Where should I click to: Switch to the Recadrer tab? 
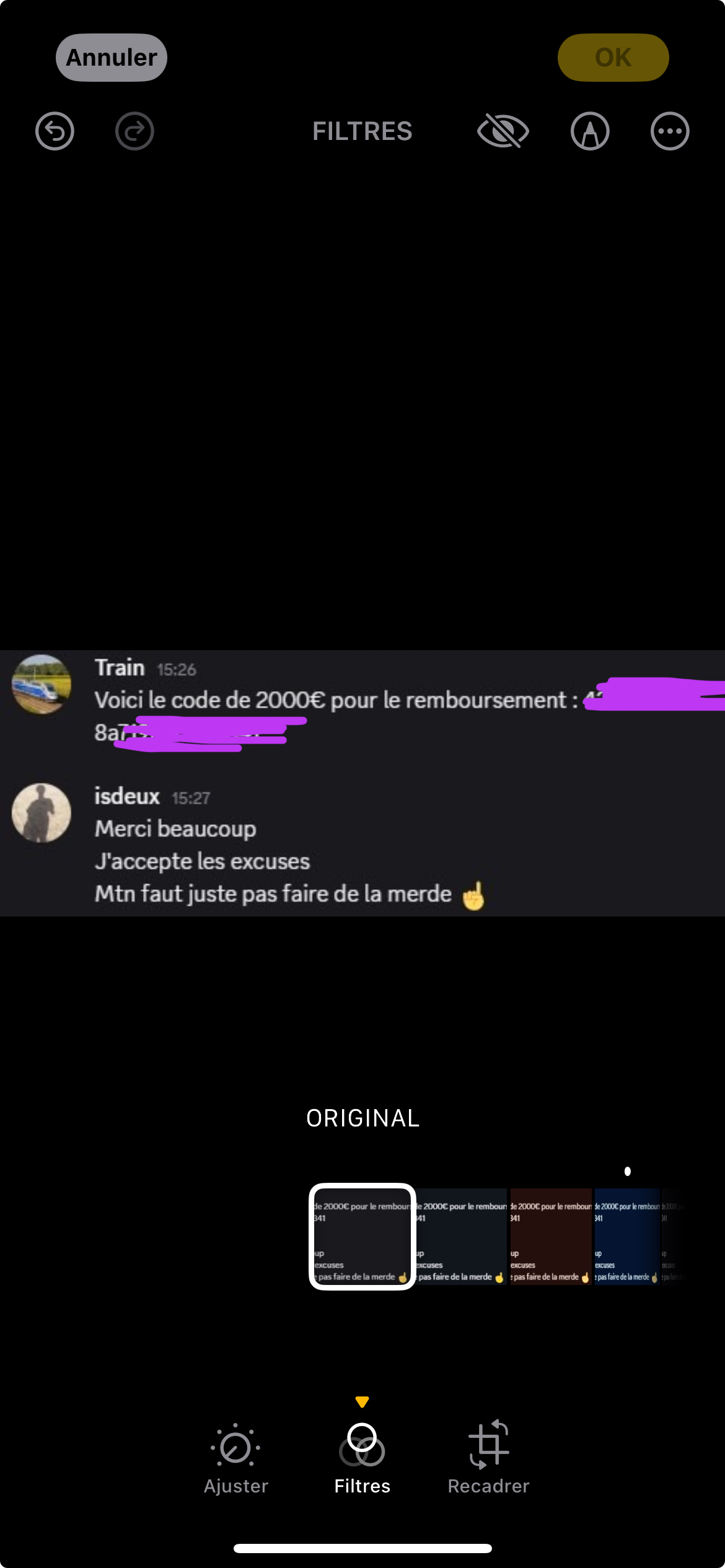pos(488,1458)
